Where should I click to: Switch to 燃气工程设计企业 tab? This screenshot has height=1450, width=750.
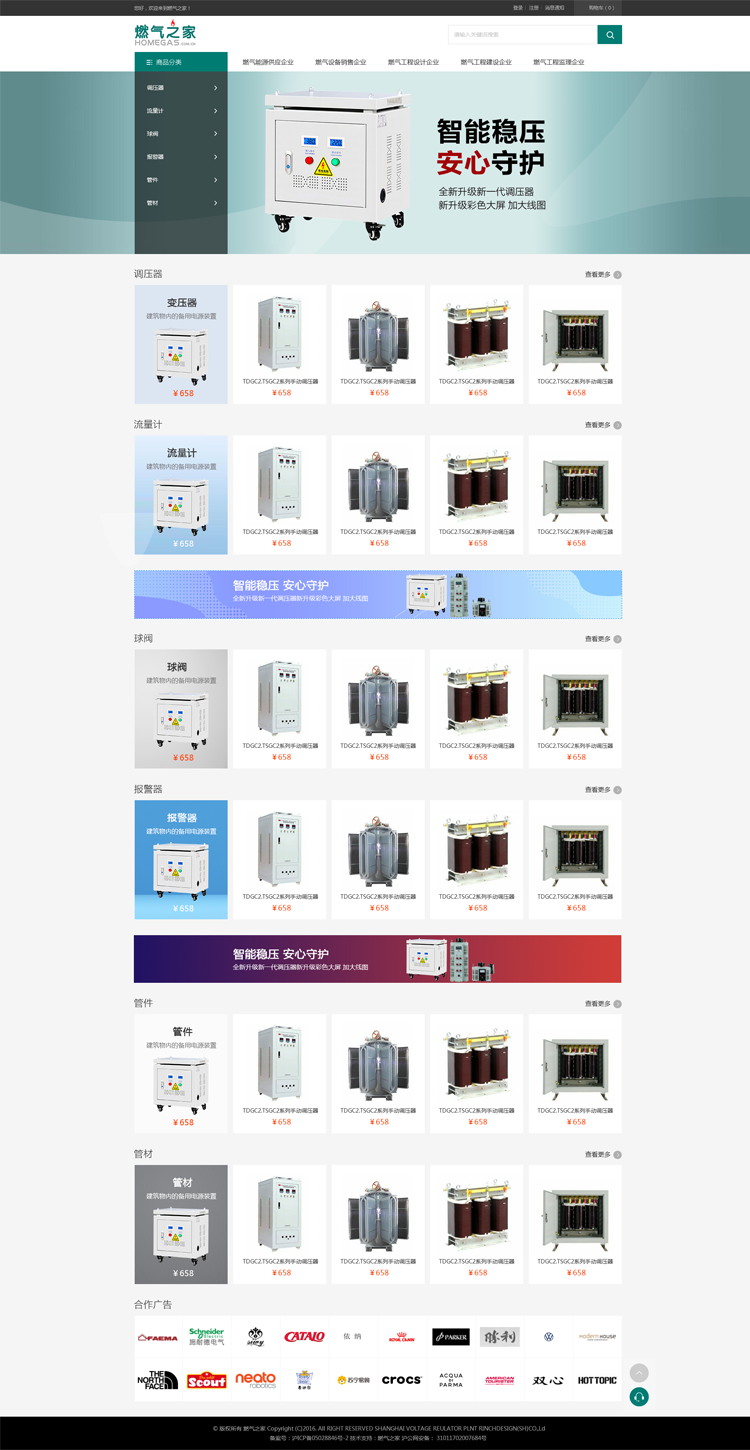(x=413, y=62)
